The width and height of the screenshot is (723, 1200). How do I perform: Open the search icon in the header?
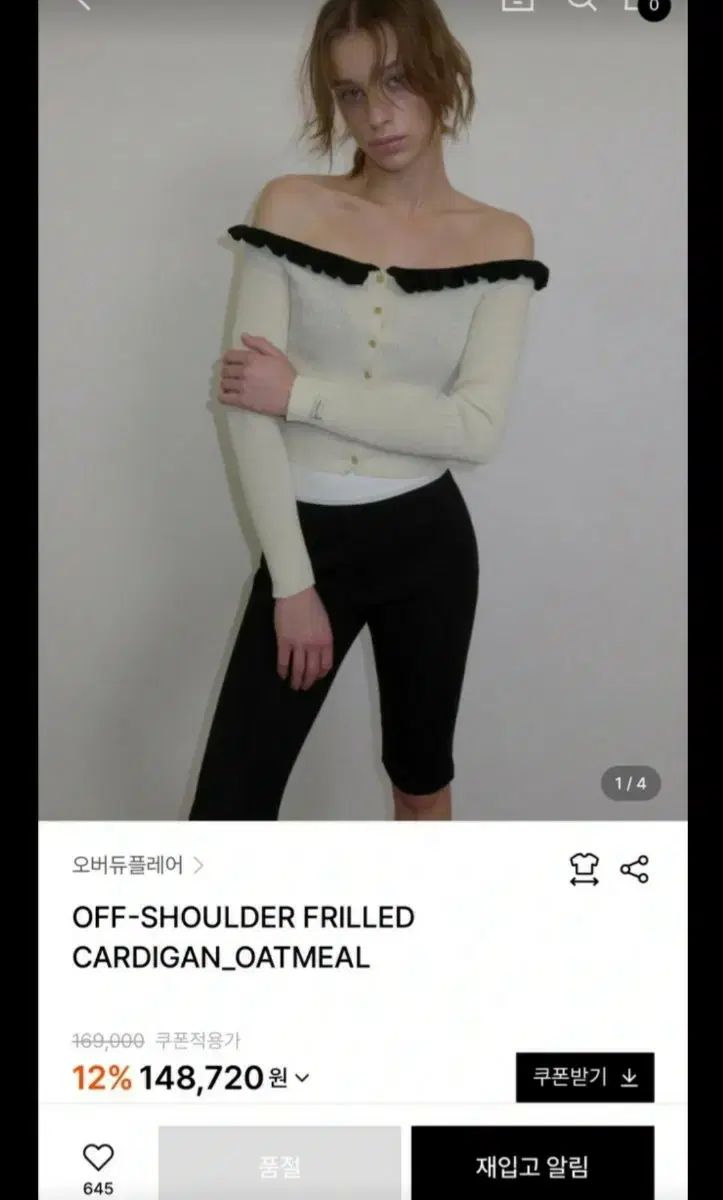[581, 4]
